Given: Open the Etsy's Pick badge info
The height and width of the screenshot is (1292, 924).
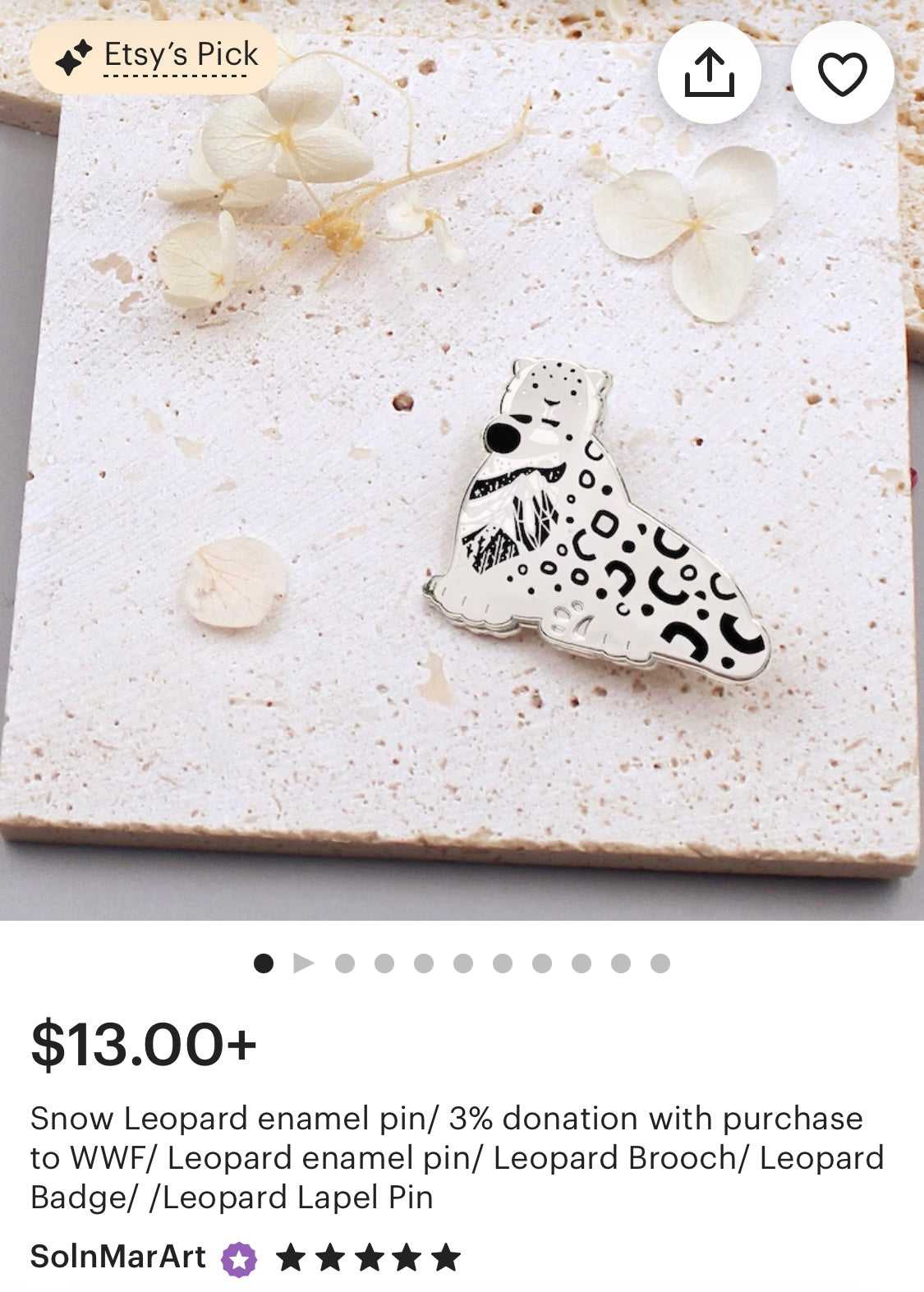Looking at the screenshot, I should click(156, 57).
